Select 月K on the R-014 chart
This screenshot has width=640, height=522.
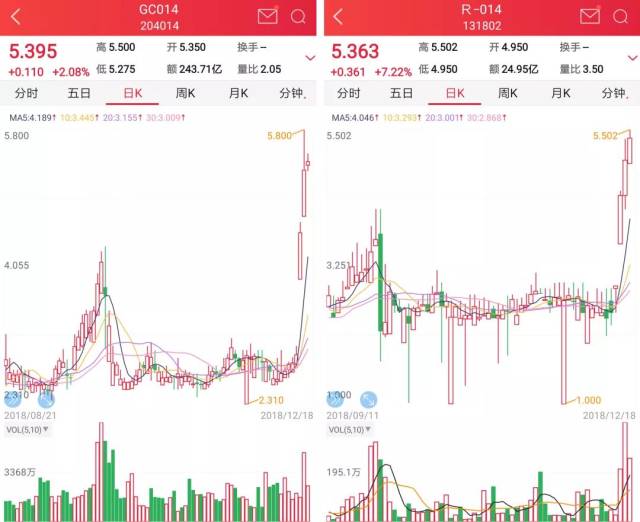[561, 93]
